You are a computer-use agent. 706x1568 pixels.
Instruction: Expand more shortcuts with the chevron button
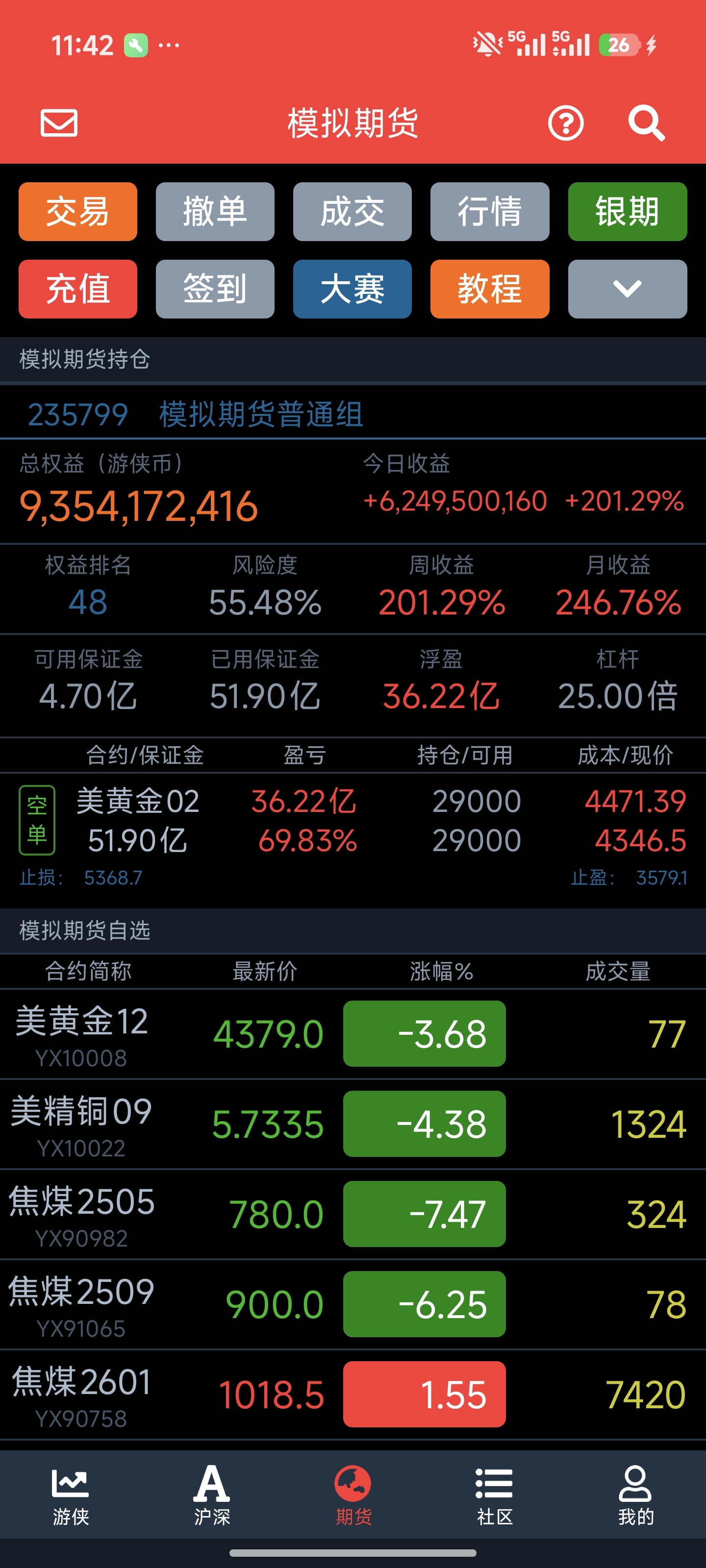coord(627,289)
